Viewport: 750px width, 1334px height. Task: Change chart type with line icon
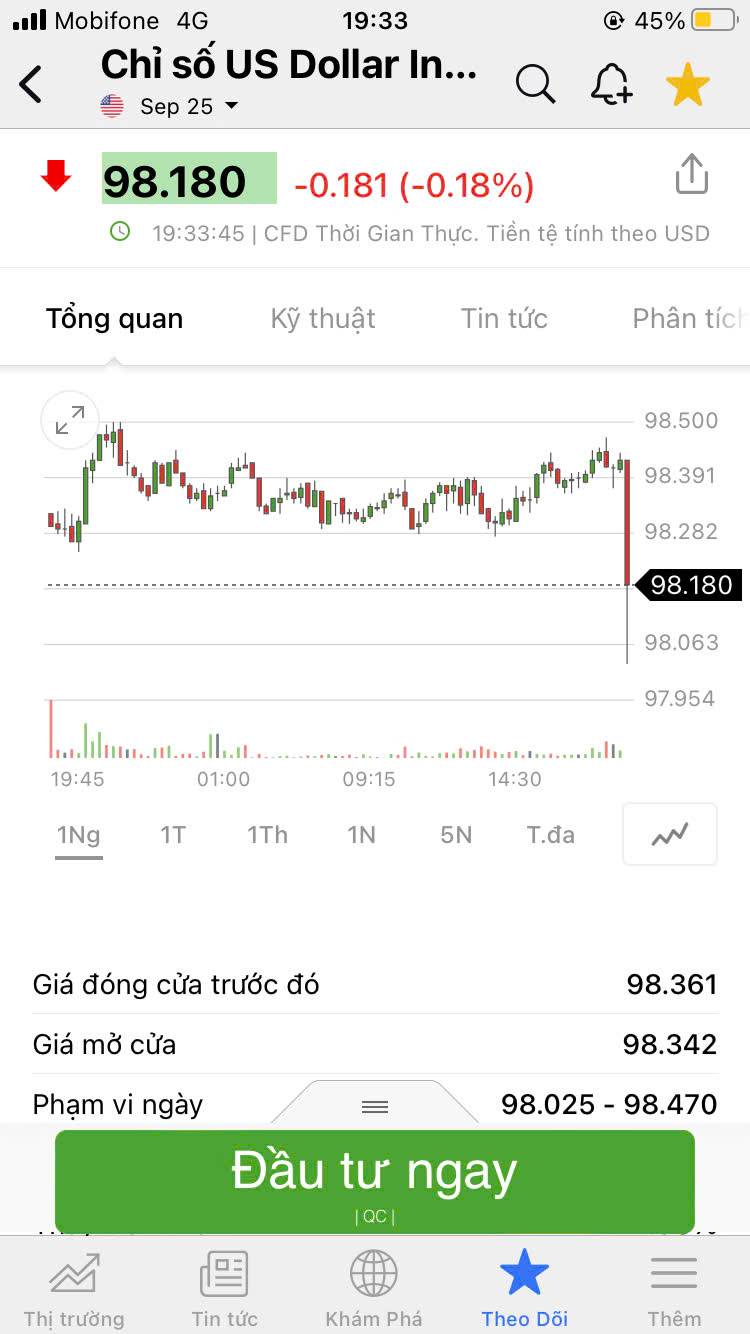[669, 834]
